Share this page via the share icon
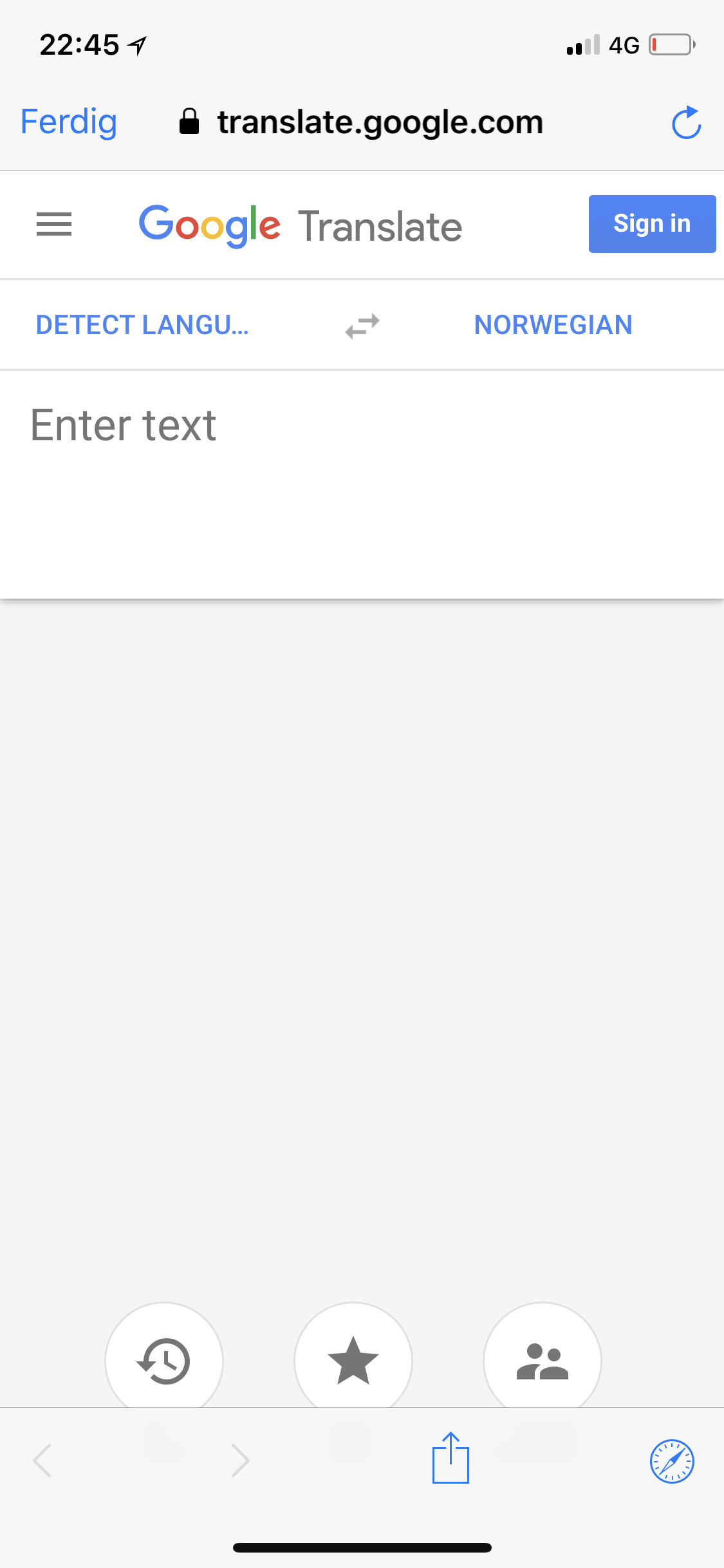This screenshot has width=724, height=1568. pos(450,1458)
